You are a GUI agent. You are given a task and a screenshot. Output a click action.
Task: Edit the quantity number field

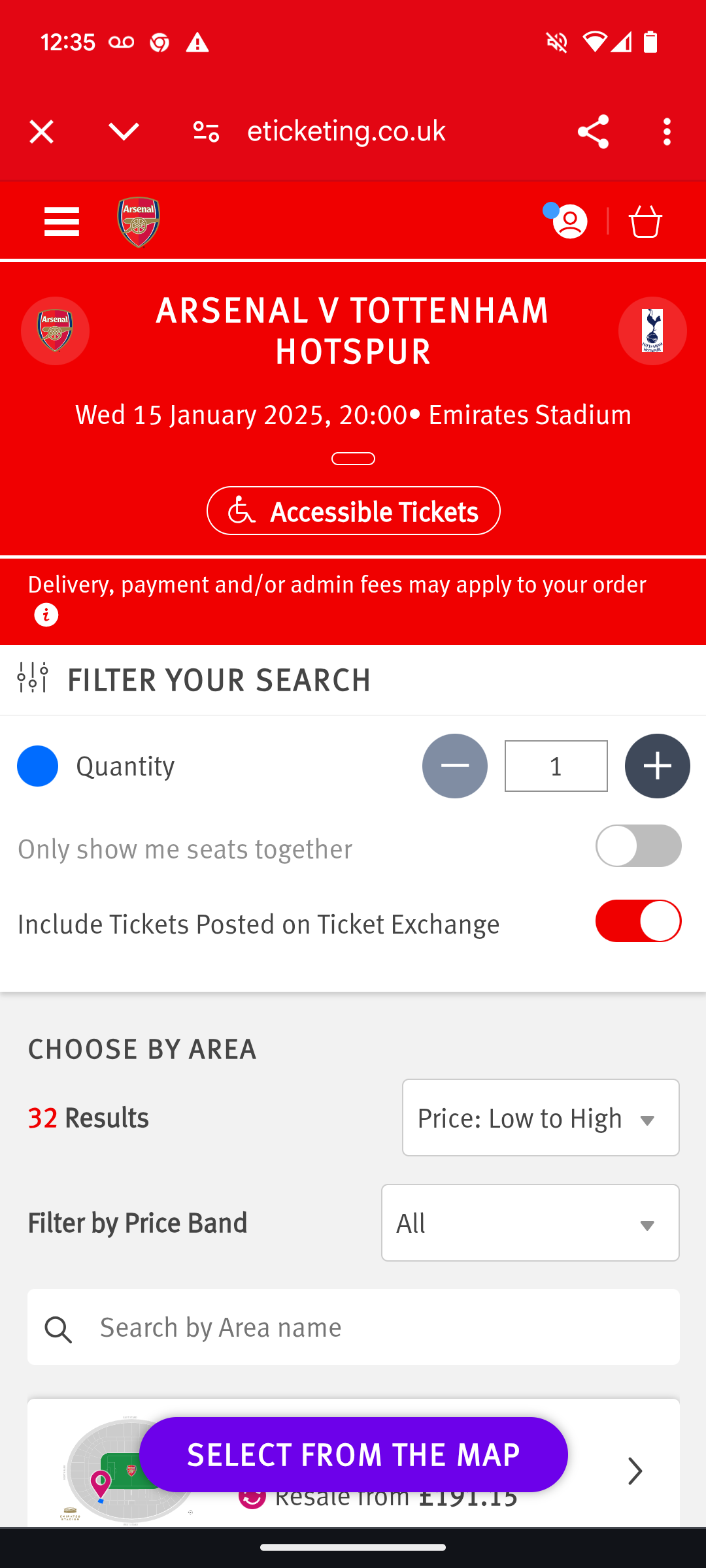[556, 766]
